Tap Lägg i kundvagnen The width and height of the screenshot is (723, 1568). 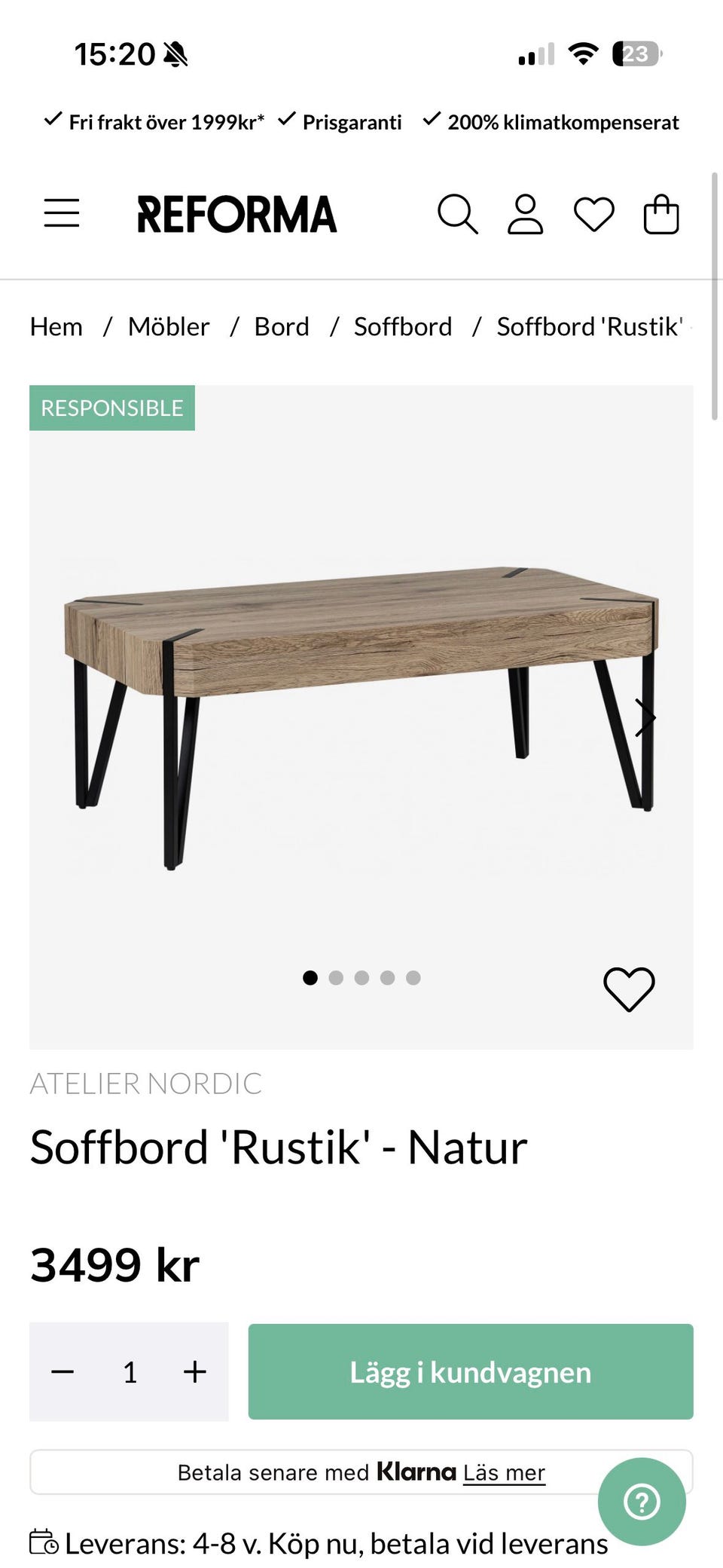coord(471,1371)
